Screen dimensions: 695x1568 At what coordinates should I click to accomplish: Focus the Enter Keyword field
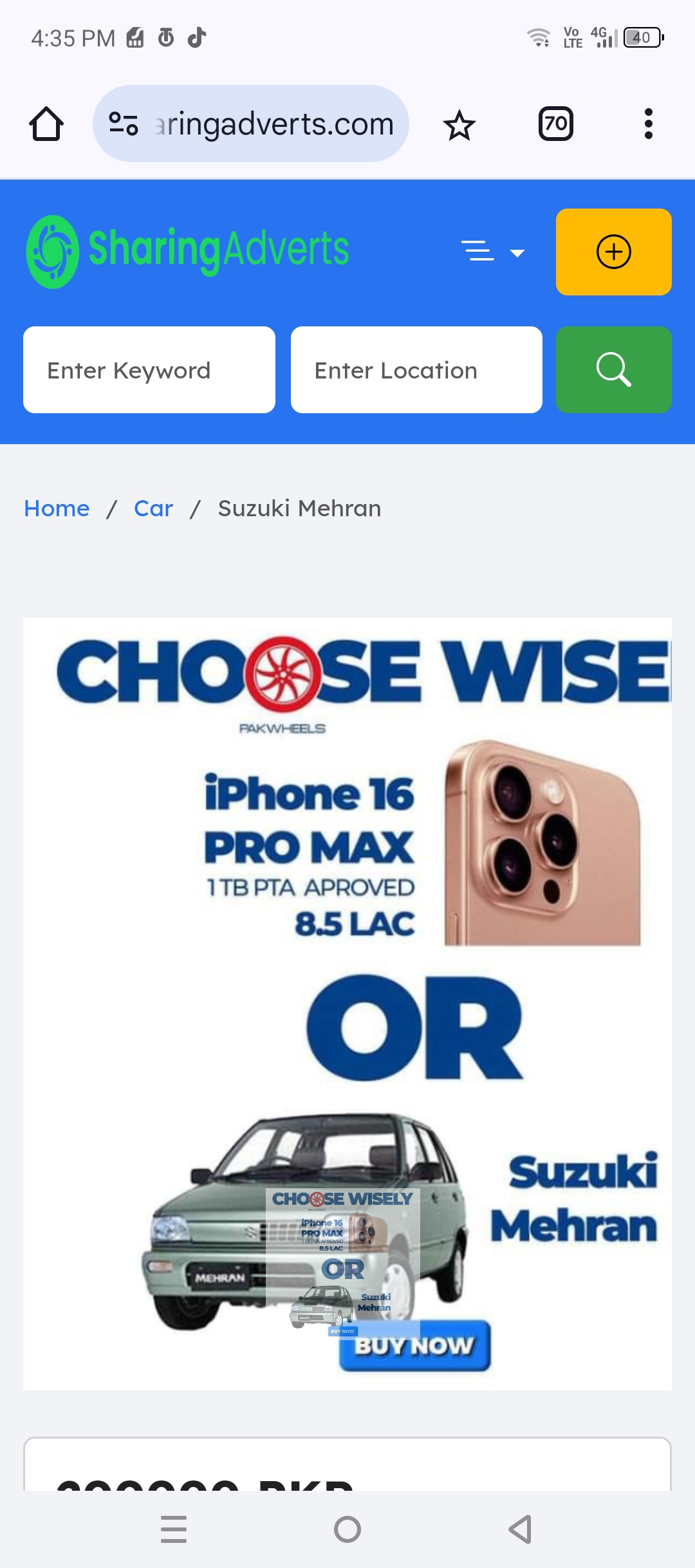tap(149, 370)
